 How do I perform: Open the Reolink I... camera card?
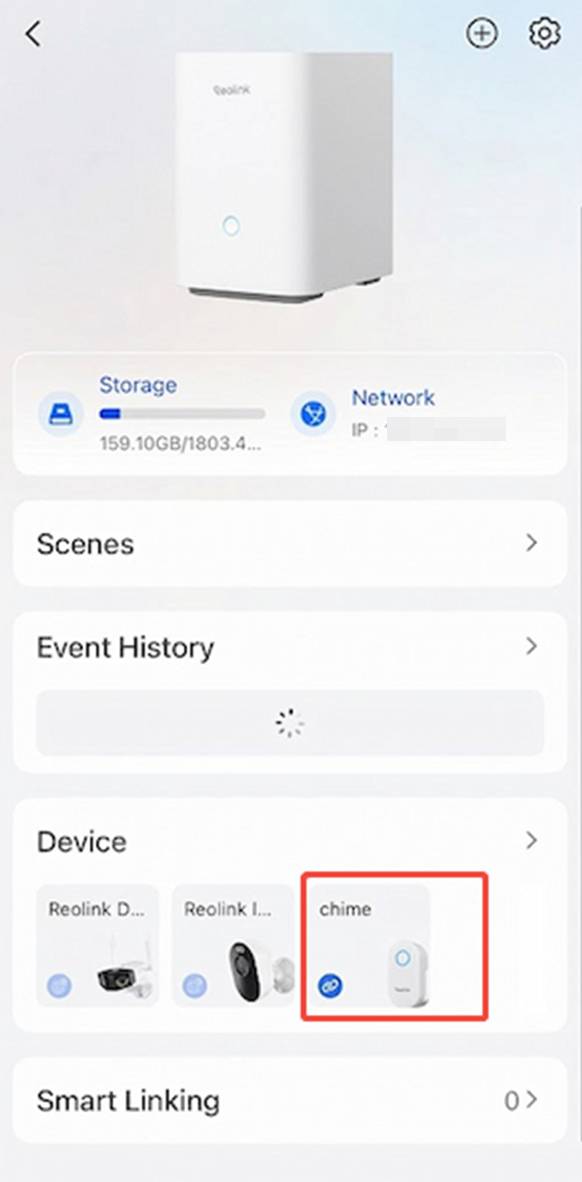pos(233,945)
